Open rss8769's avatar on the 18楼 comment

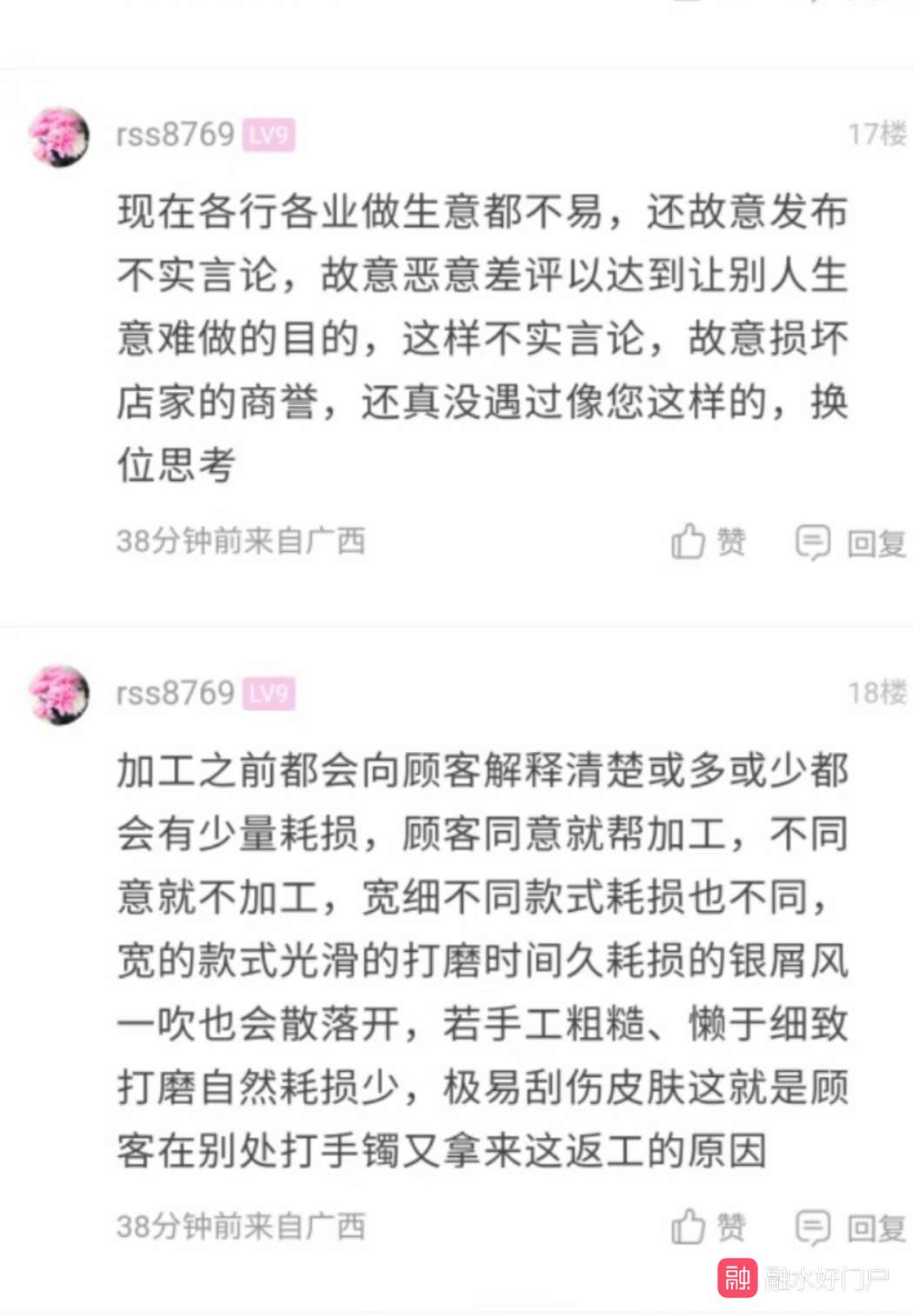click(x=59, y=695)
